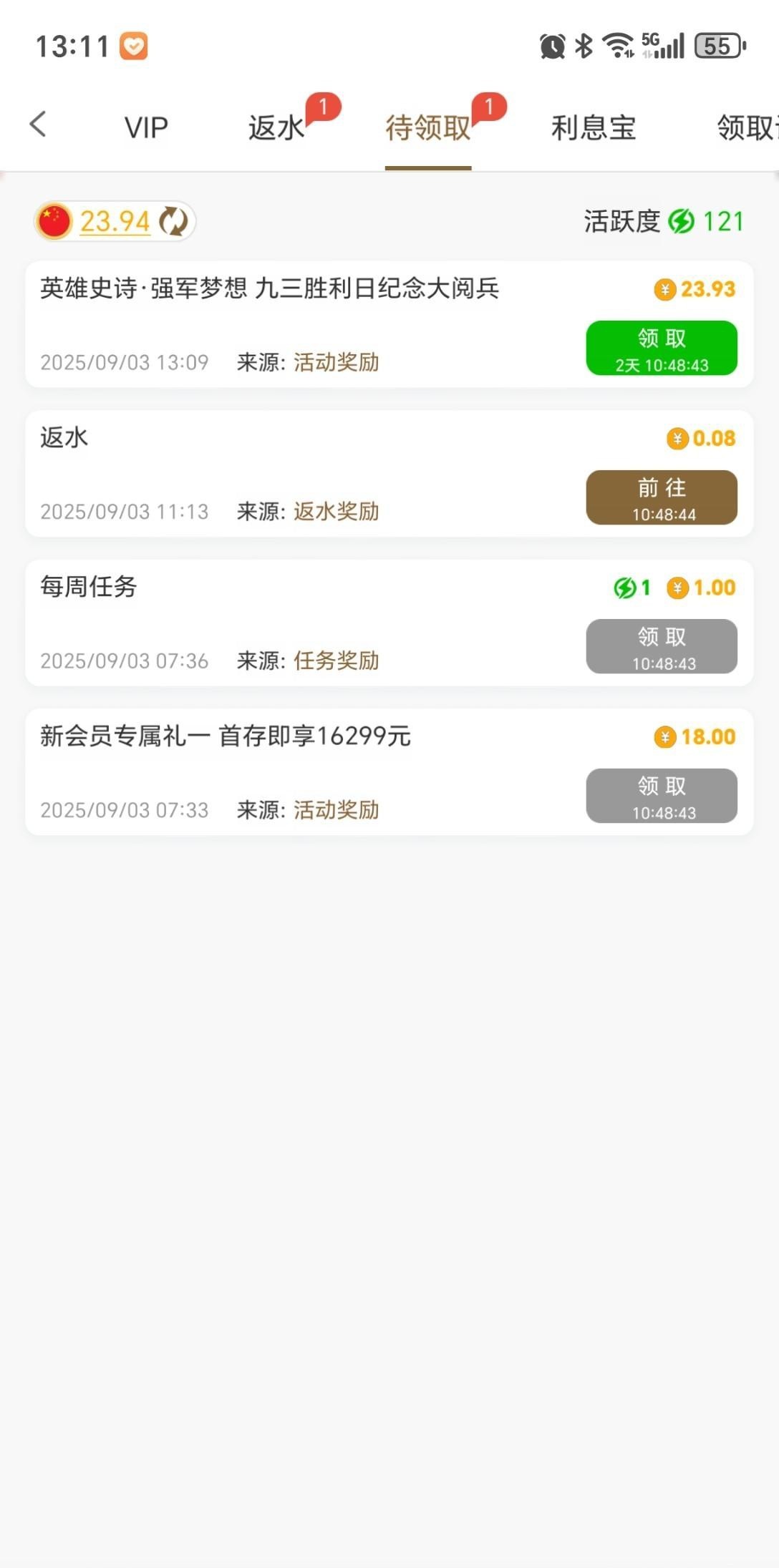Open the 返水 tab
Image resolution: width=779 pixels, height=1568 pixels.
click(x=277, y=128)
